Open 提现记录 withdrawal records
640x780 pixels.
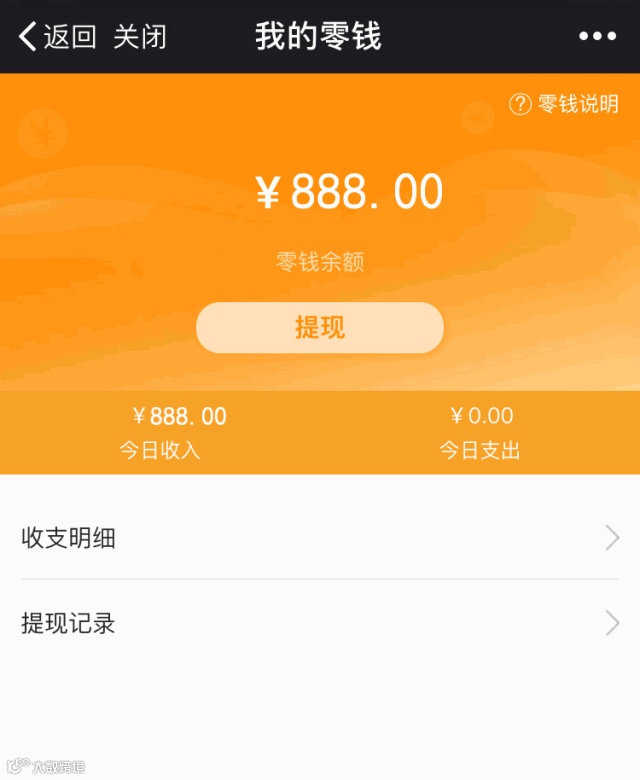[x=320, y=624]
